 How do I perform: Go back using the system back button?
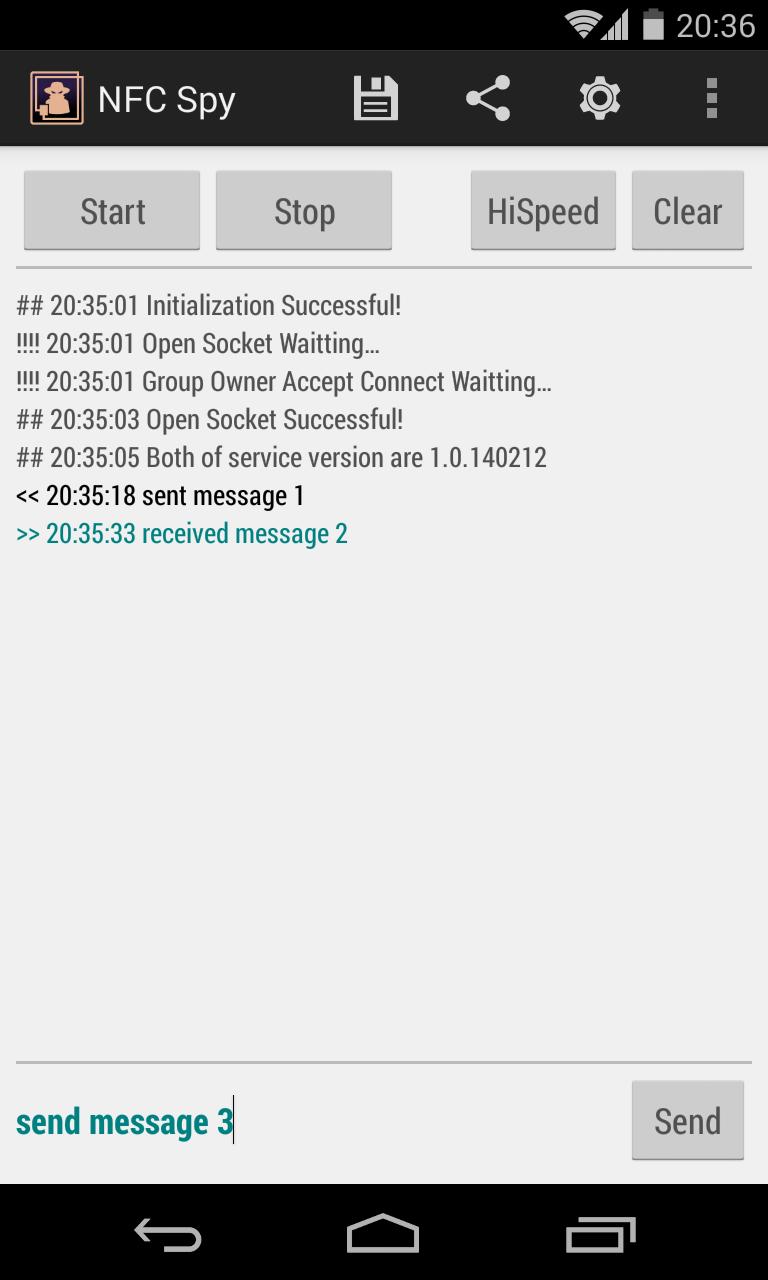[168, 1236]
